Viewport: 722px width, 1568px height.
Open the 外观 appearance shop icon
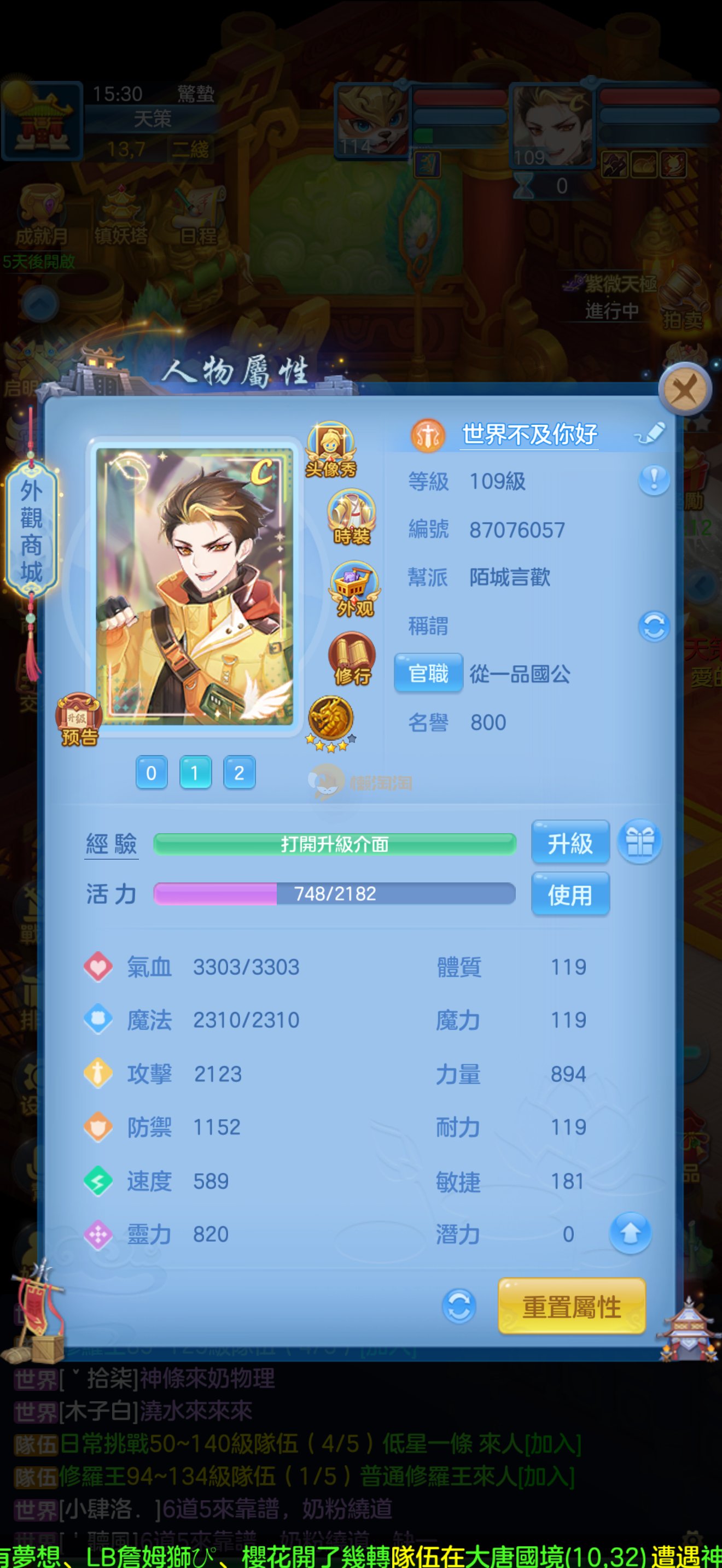click(x=354, y=589)
